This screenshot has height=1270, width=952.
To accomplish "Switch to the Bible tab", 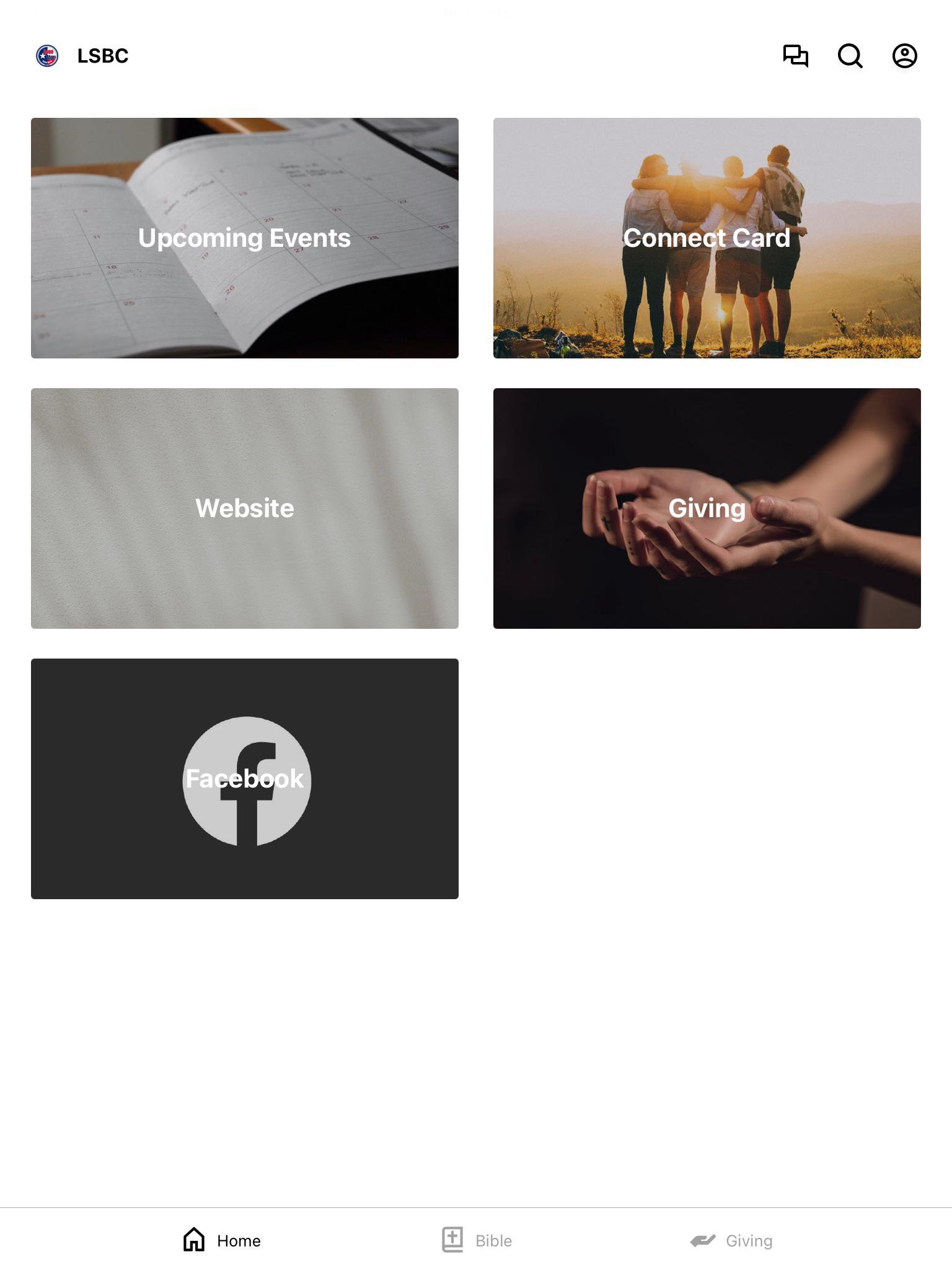I will 477,1240.
